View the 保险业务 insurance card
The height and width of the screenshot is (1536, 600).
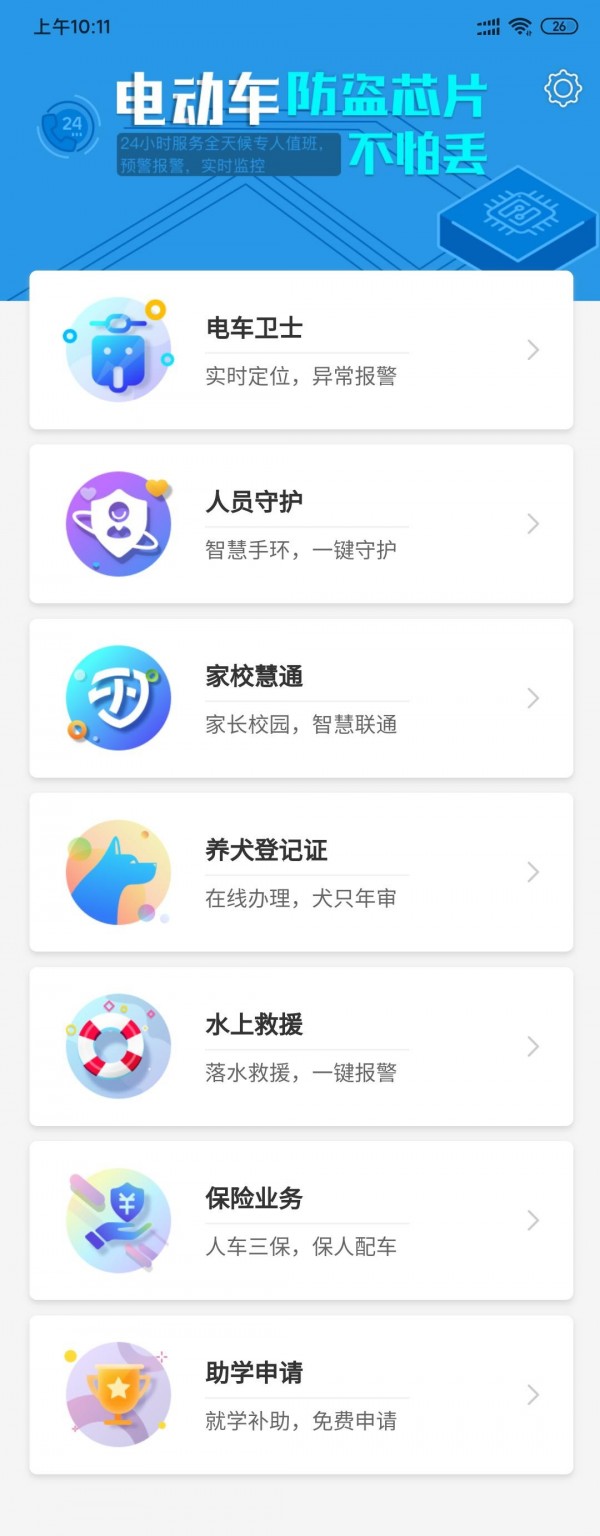[x=301, y=1220]
